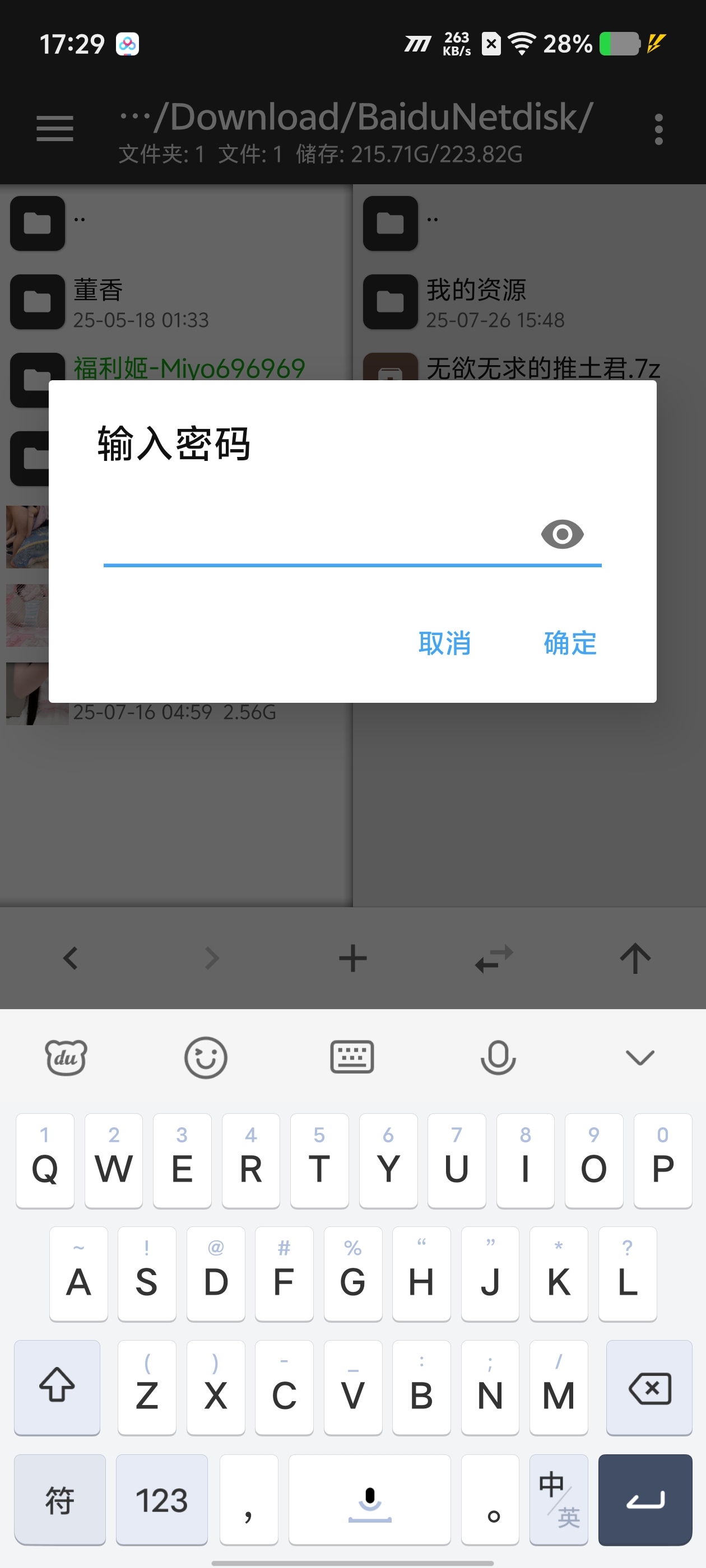Tap 取消 to cancel the dialog
Viewport: 706px width, 1568px height.
pyautogui.click(x=444, y=643)
